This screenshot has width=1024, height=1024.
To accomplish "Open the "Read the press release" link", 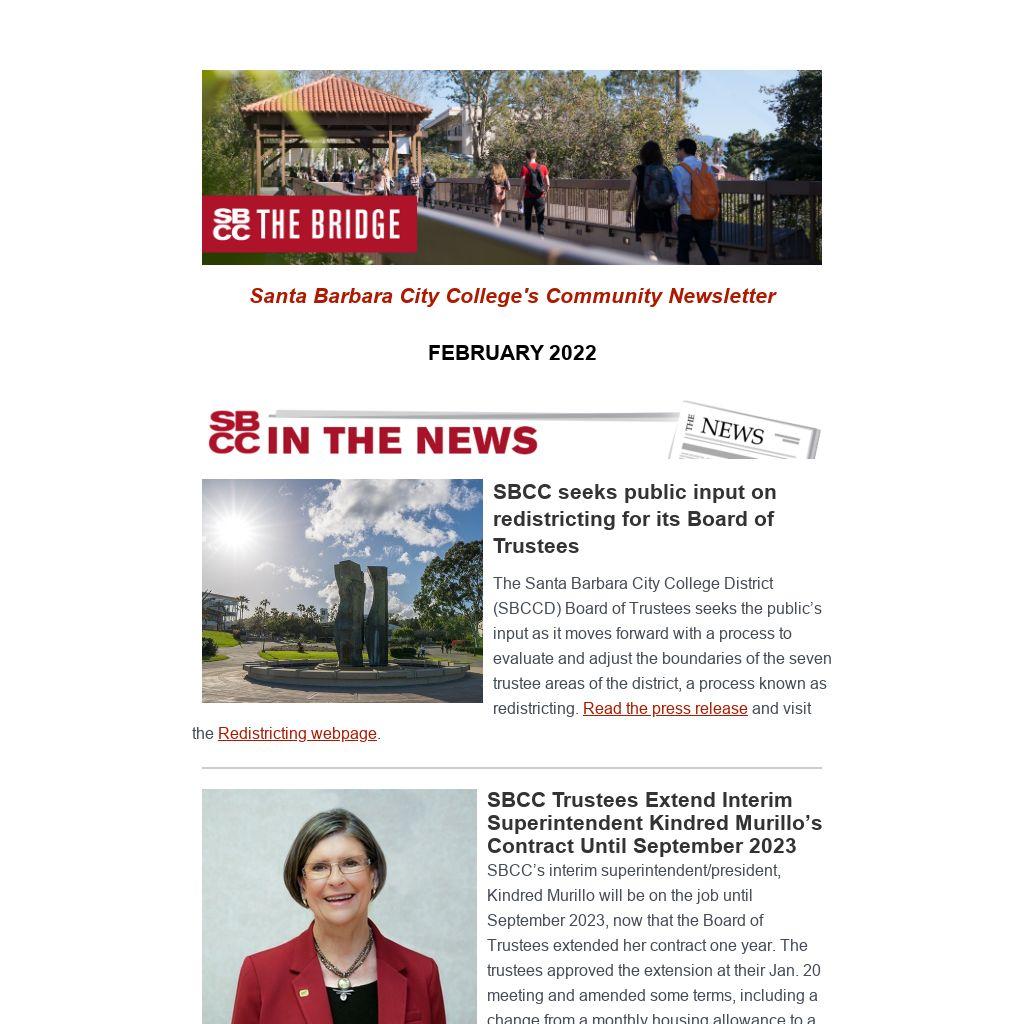I will coord(665,708).
